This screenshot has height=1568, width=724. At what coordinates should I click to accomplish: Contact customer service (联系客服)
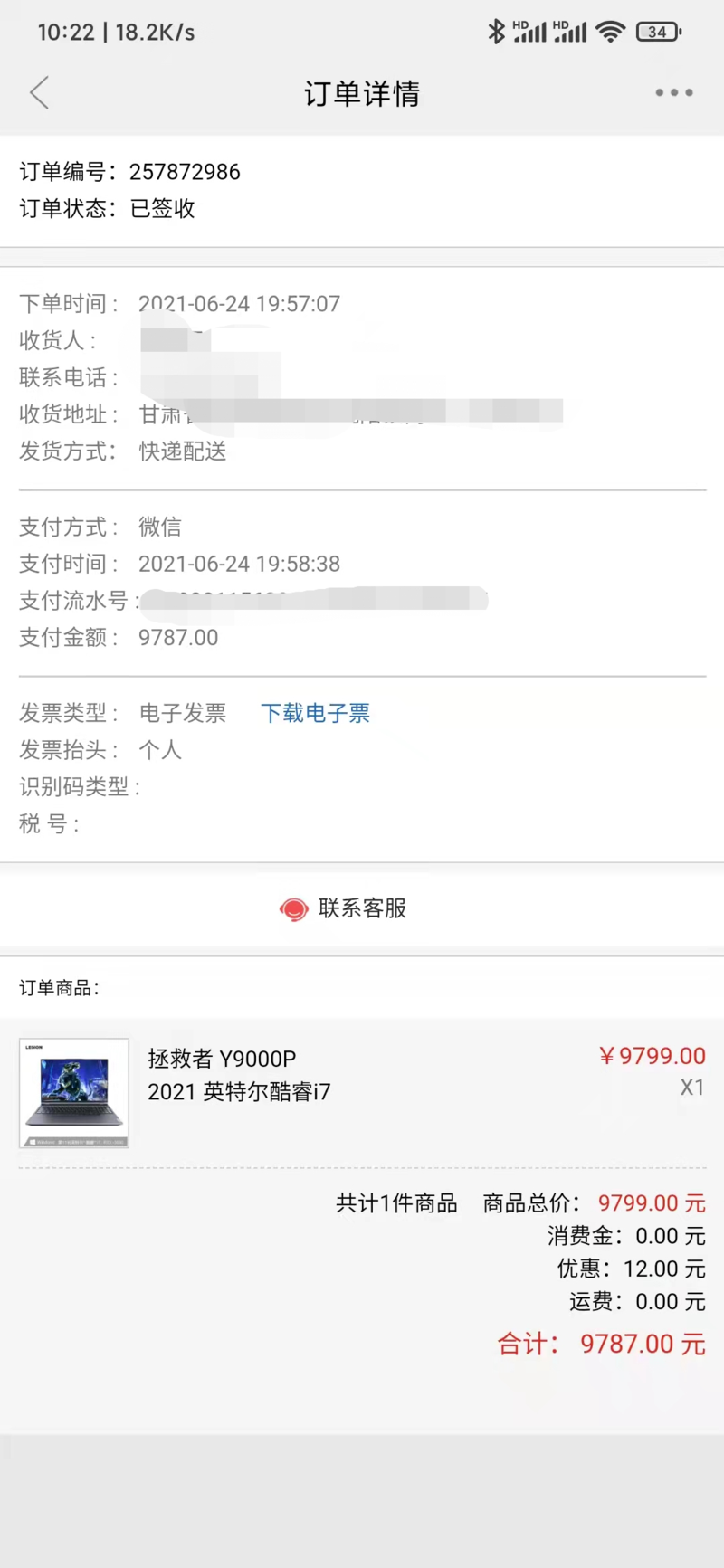point(345,908)
